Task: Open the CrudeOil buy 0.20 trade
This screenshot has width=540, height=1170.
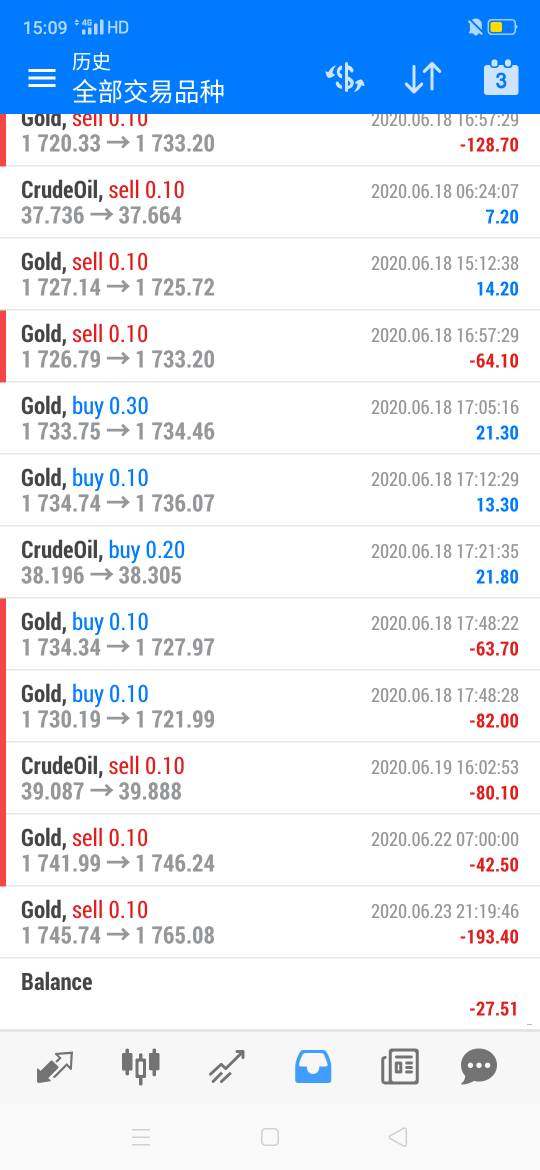Action: point(270,563)
